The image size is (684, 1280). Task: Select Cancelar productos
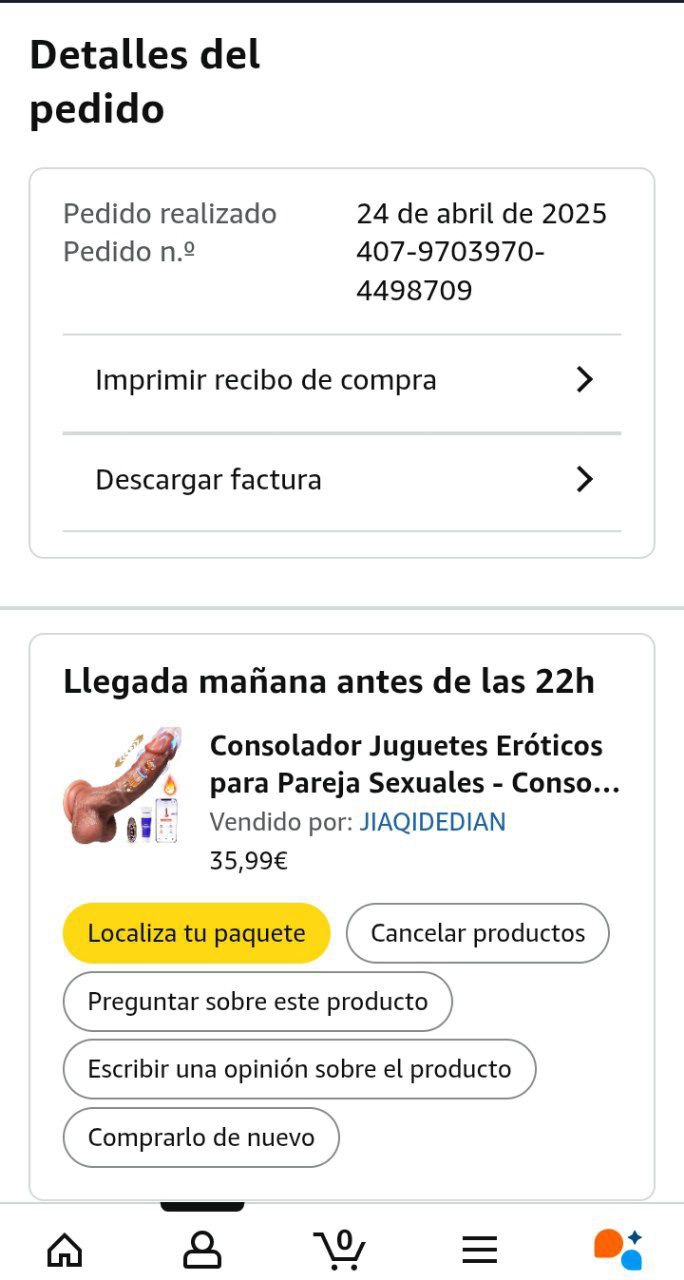click(x=477, y=933)
